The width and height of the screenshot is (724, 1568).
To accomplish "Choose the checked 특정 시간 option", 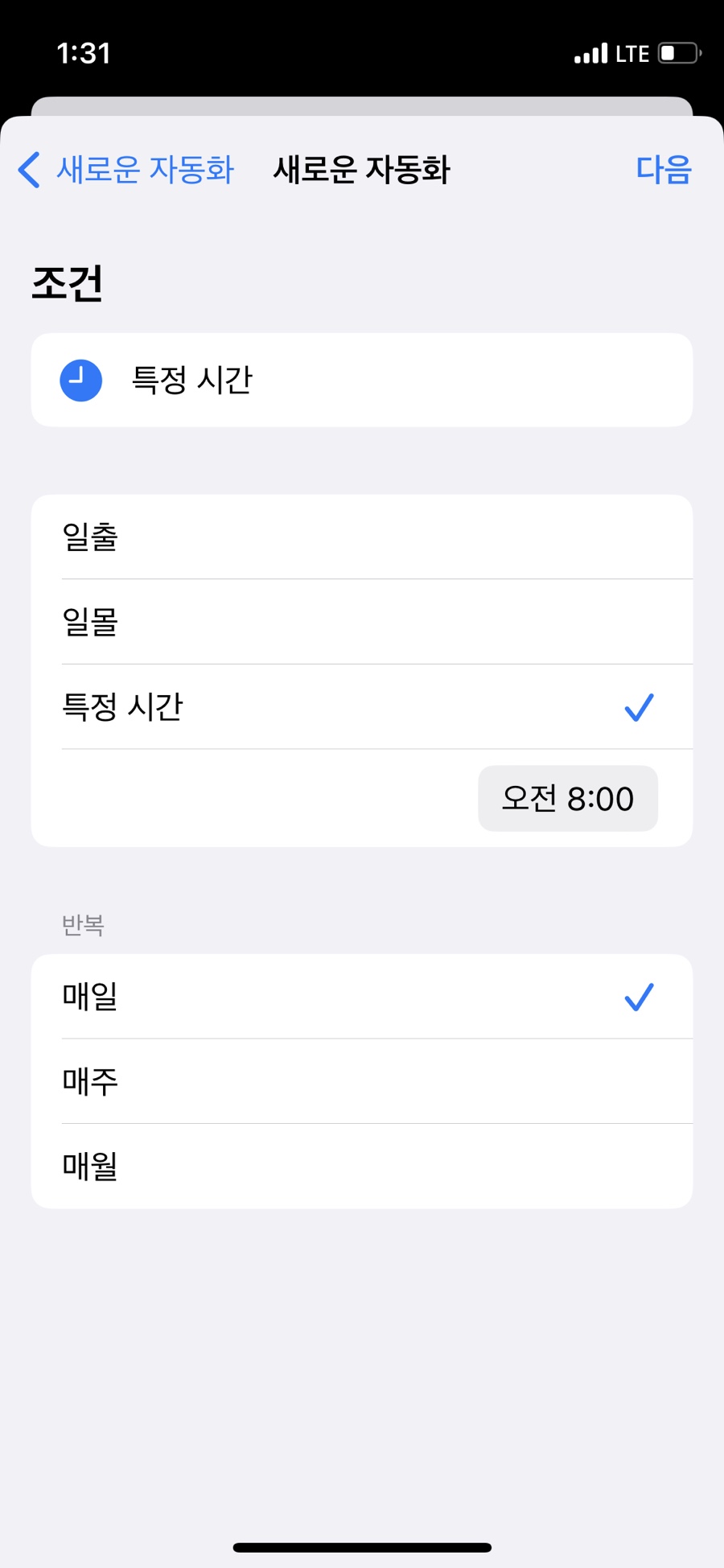I will pos(362,707).
